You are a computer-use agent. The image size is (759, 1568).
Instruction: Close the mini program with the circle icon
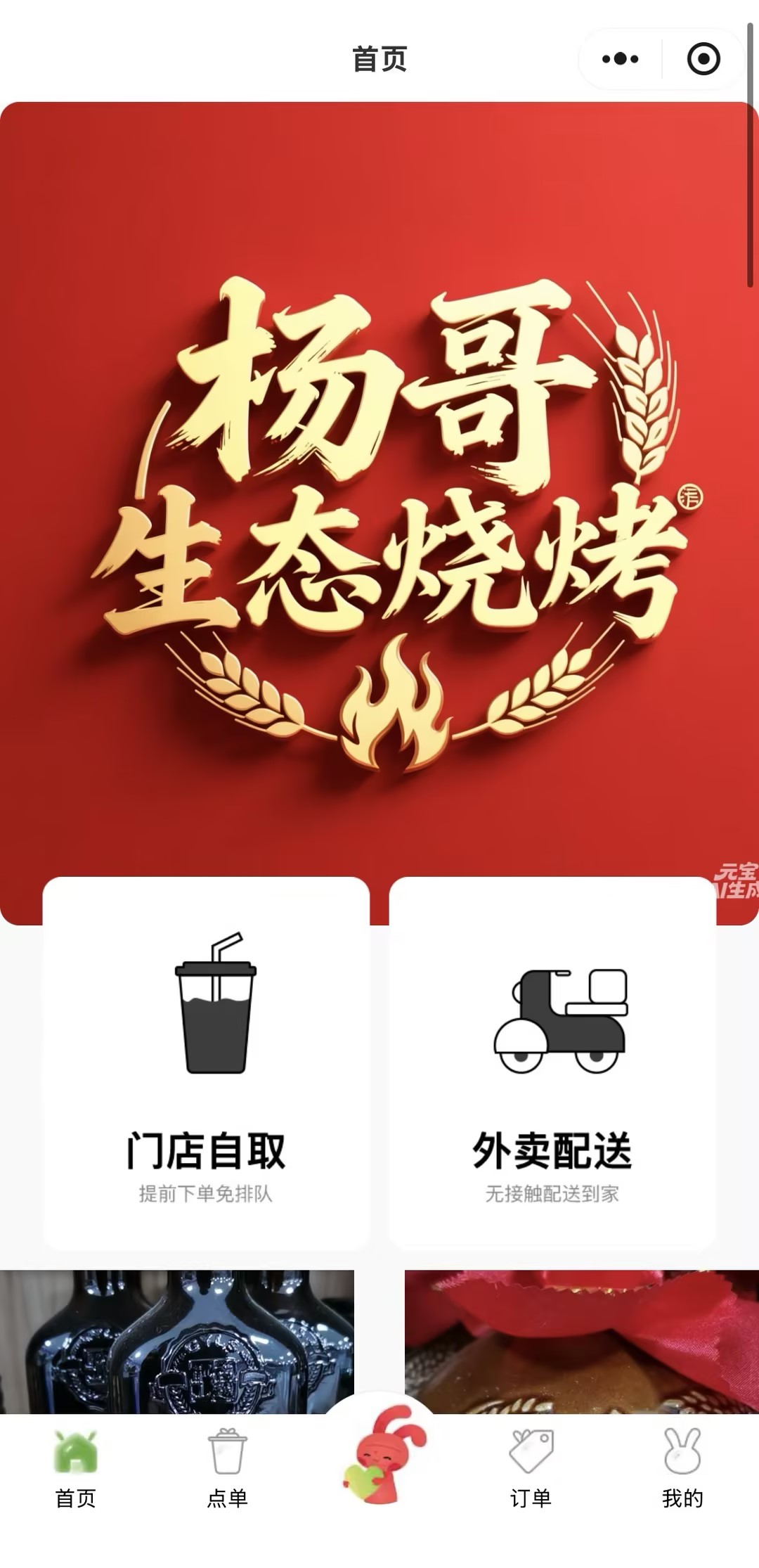click(703, 59)
